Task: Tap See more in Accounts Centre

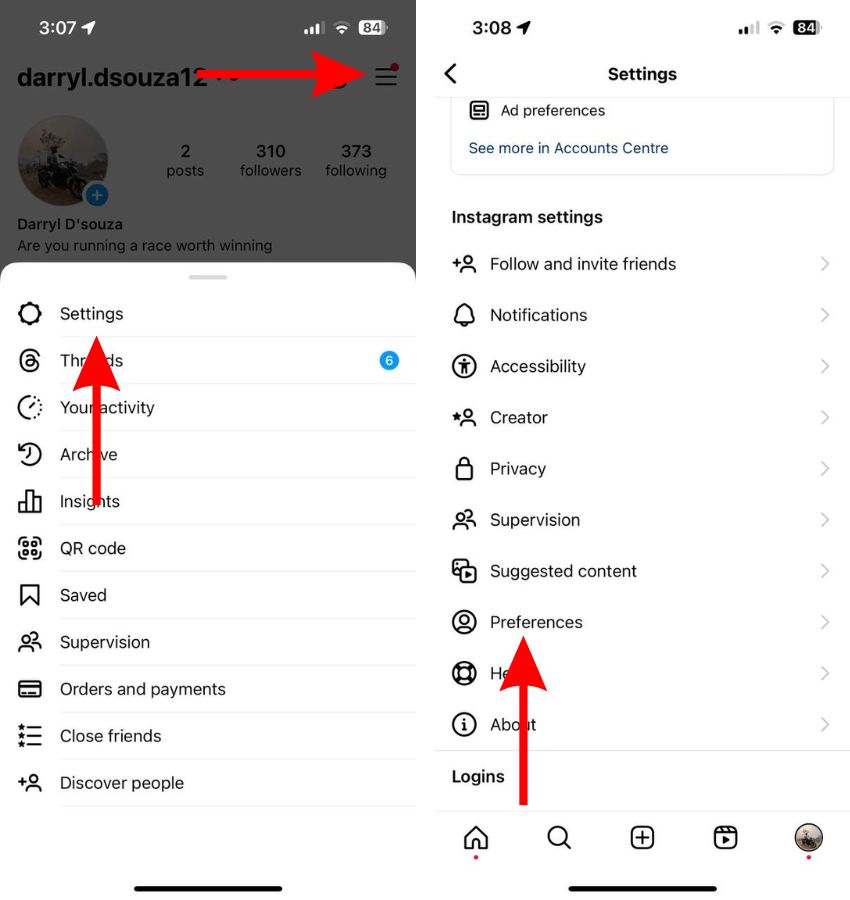Action: coord(568,148)
